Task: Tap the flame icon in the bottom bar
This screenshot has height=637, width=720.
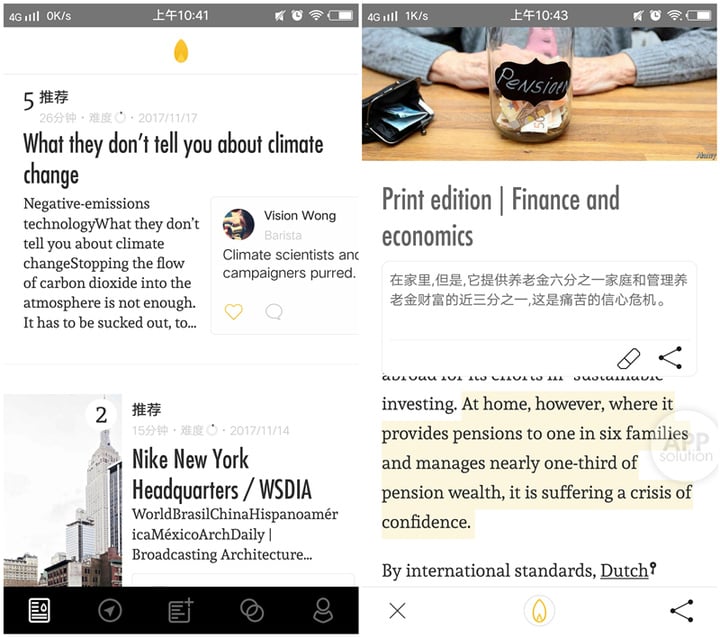Action: [x=539, y=610]
